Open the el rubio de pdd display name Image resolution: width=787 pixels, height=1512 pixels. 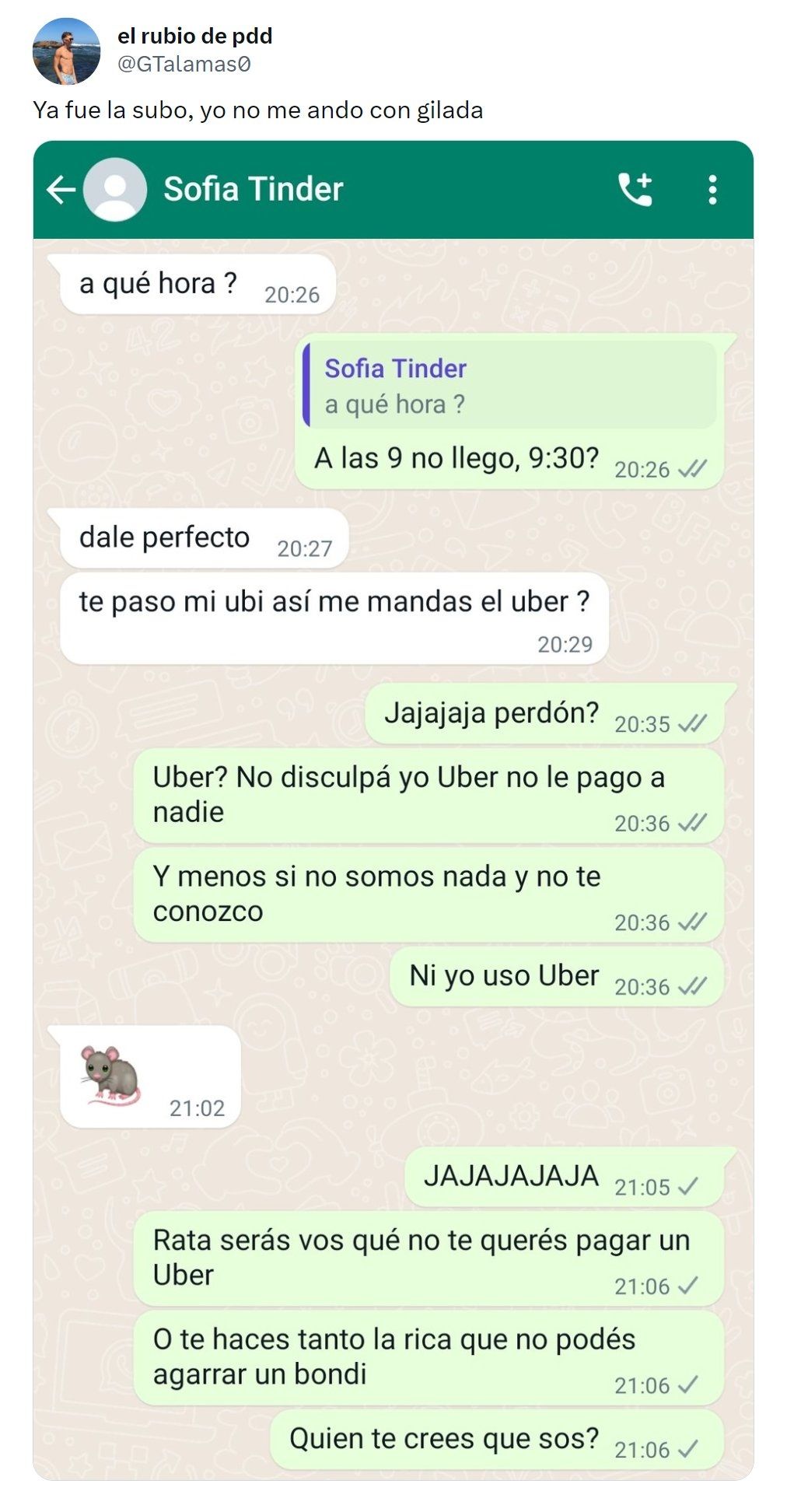pyautogui.click(x=194, y=36)
